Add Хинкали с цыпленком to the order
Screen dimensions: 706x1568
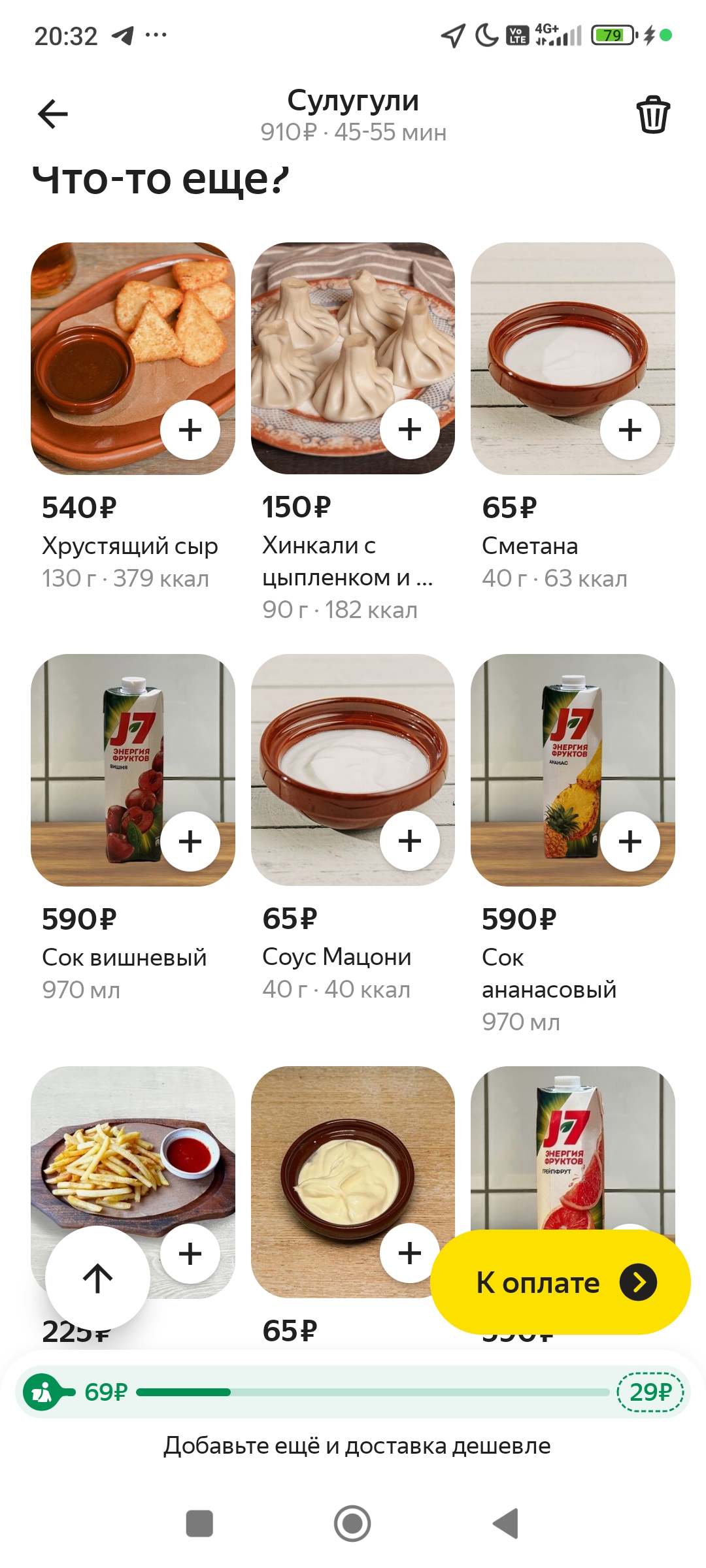click(x=410, y=430)
